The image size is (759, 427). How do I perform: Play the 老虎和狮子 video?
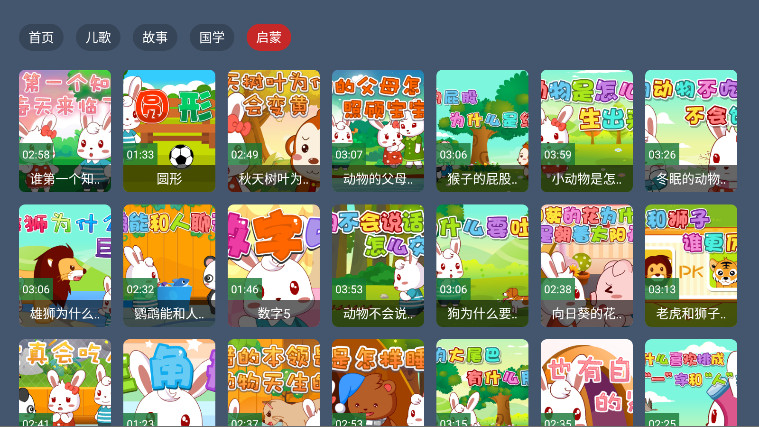point(691,265)
